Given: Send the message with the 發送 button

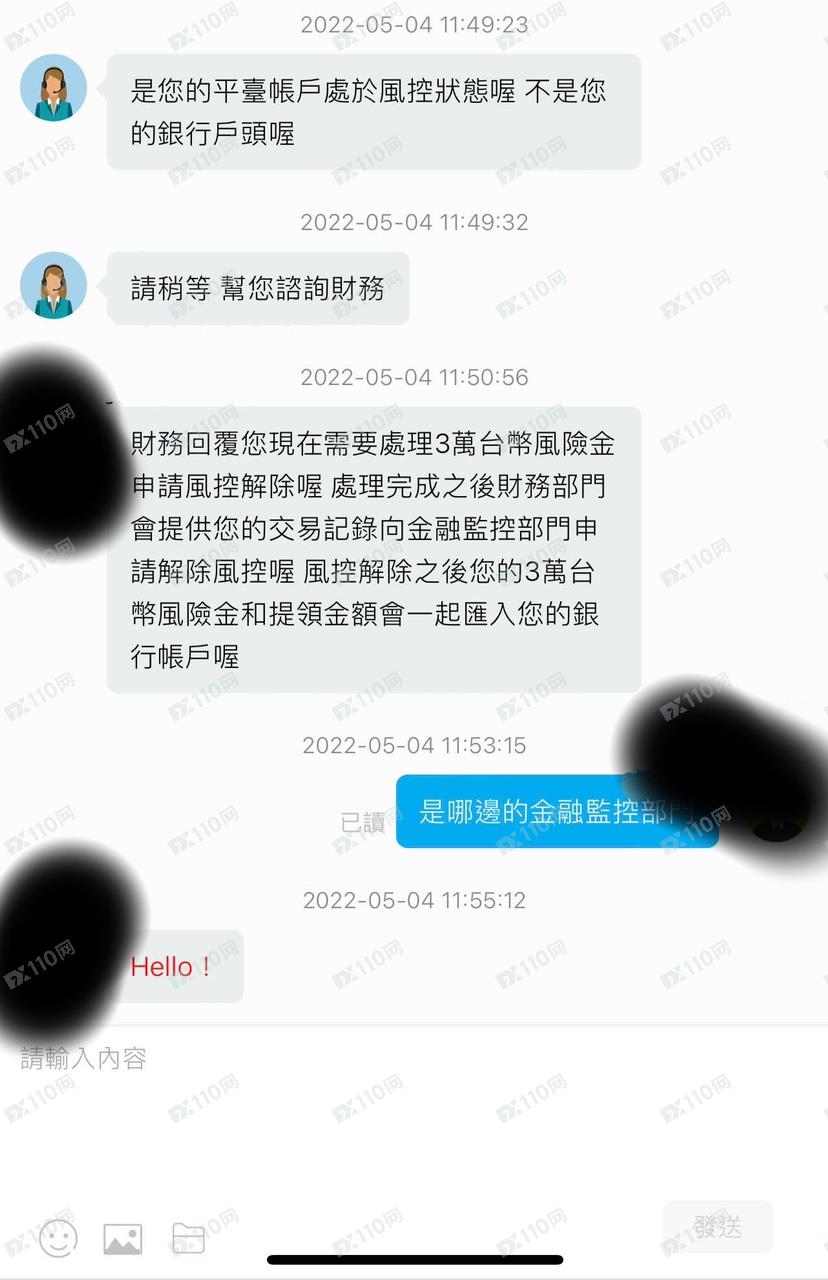Looking at the screenshot, I should 718,1227.
